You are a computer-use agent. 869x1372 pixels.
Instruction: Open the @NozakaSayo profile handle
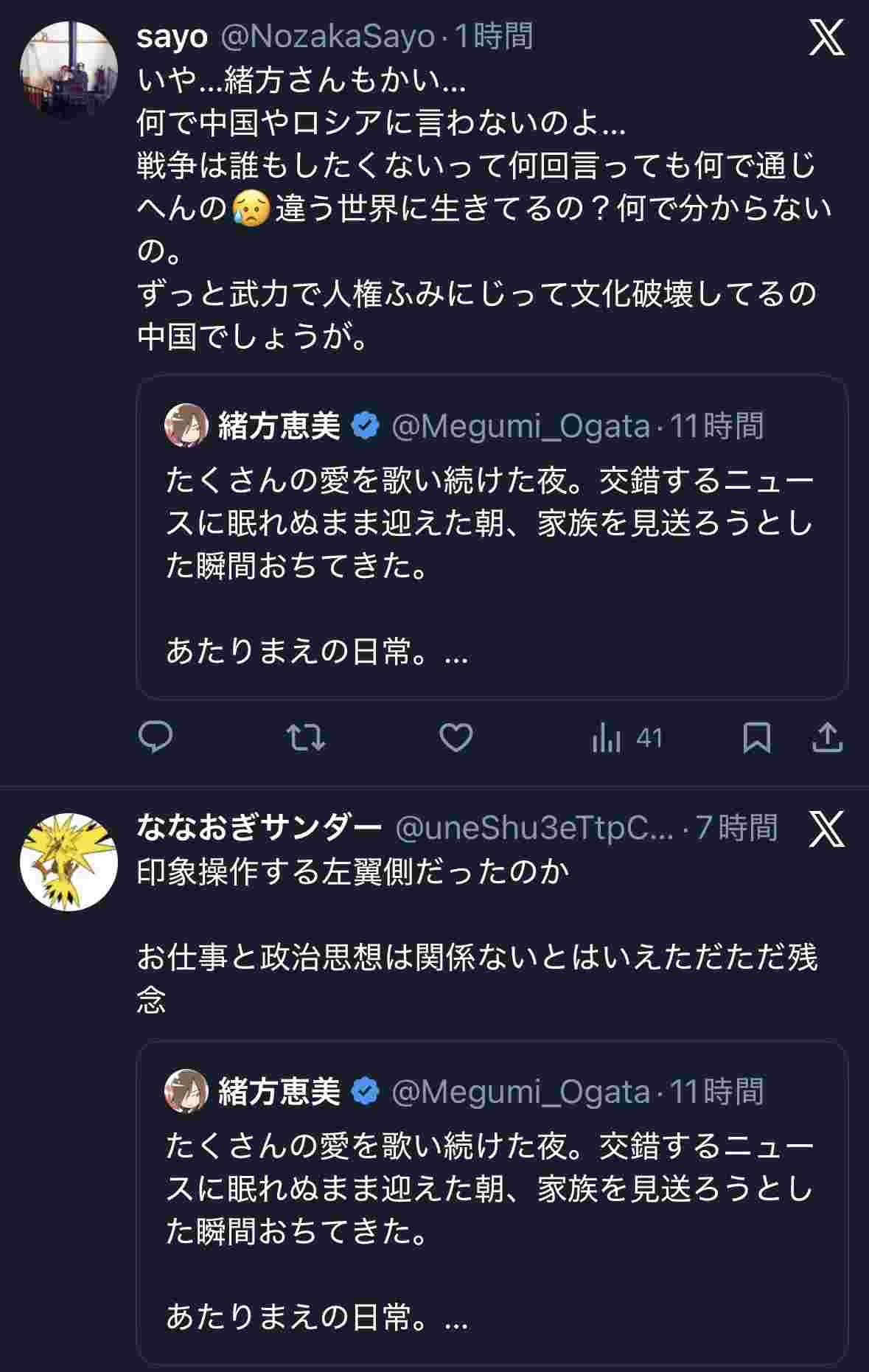[327, 36]
